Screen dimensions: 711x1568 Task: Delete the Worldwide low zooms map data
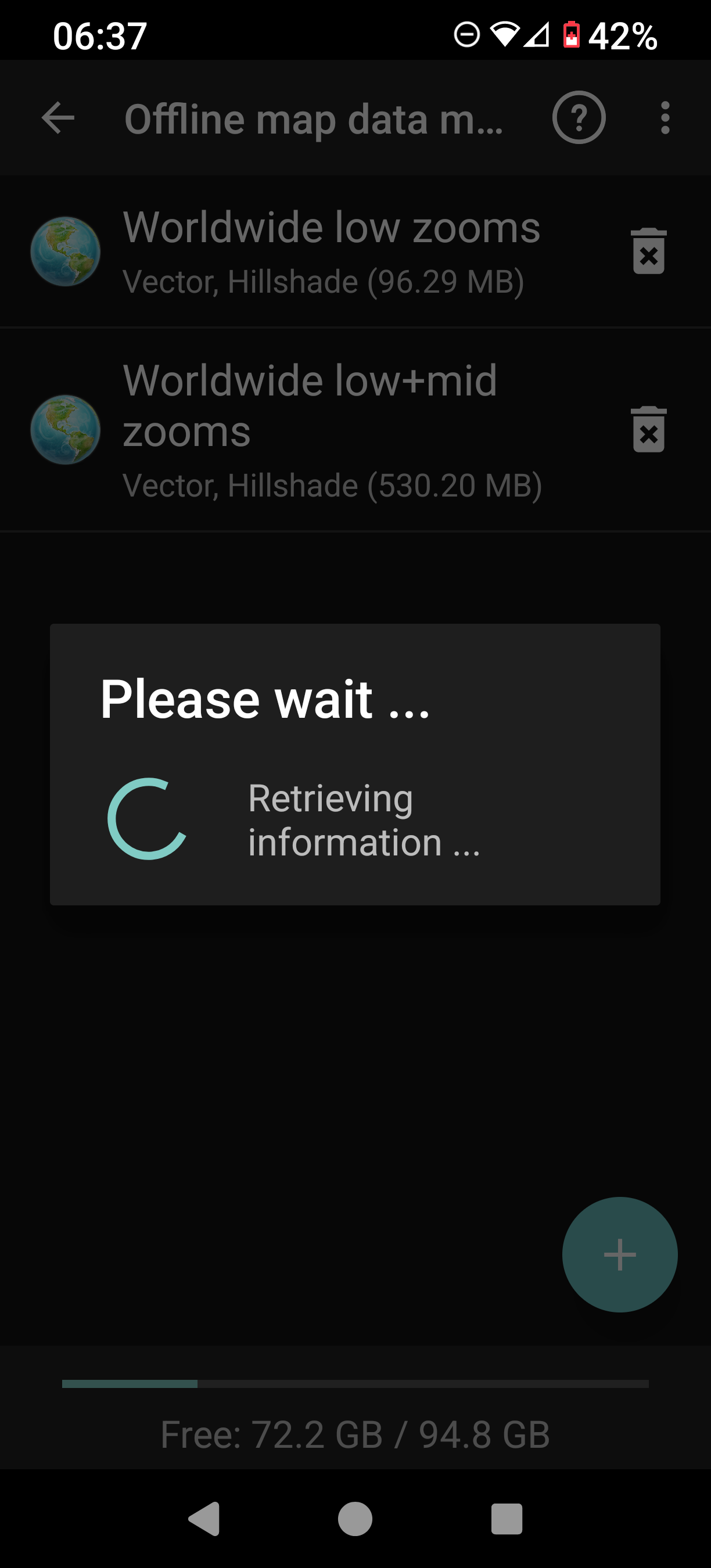click(649, 251)
